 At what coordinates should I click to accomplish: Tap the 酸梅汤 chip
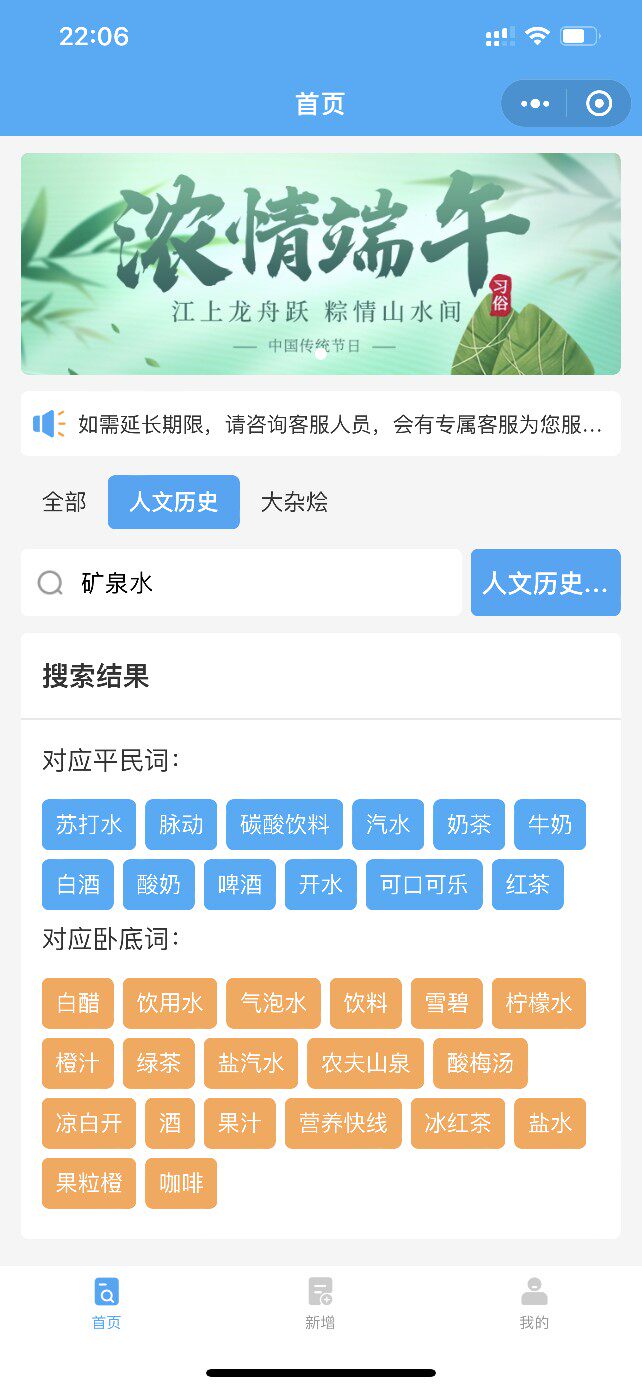point(480,1063)
